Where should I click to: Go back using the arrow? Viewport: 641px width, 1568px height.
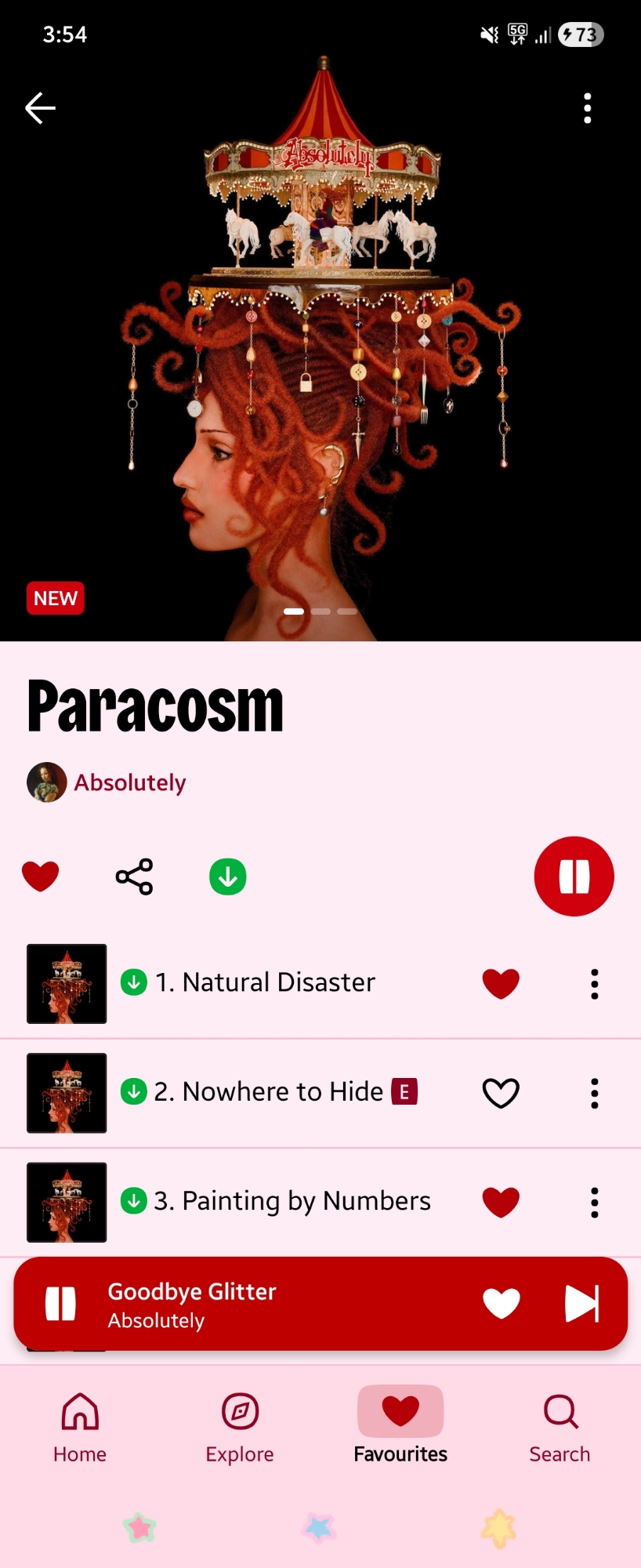click(x=40, y=108)
